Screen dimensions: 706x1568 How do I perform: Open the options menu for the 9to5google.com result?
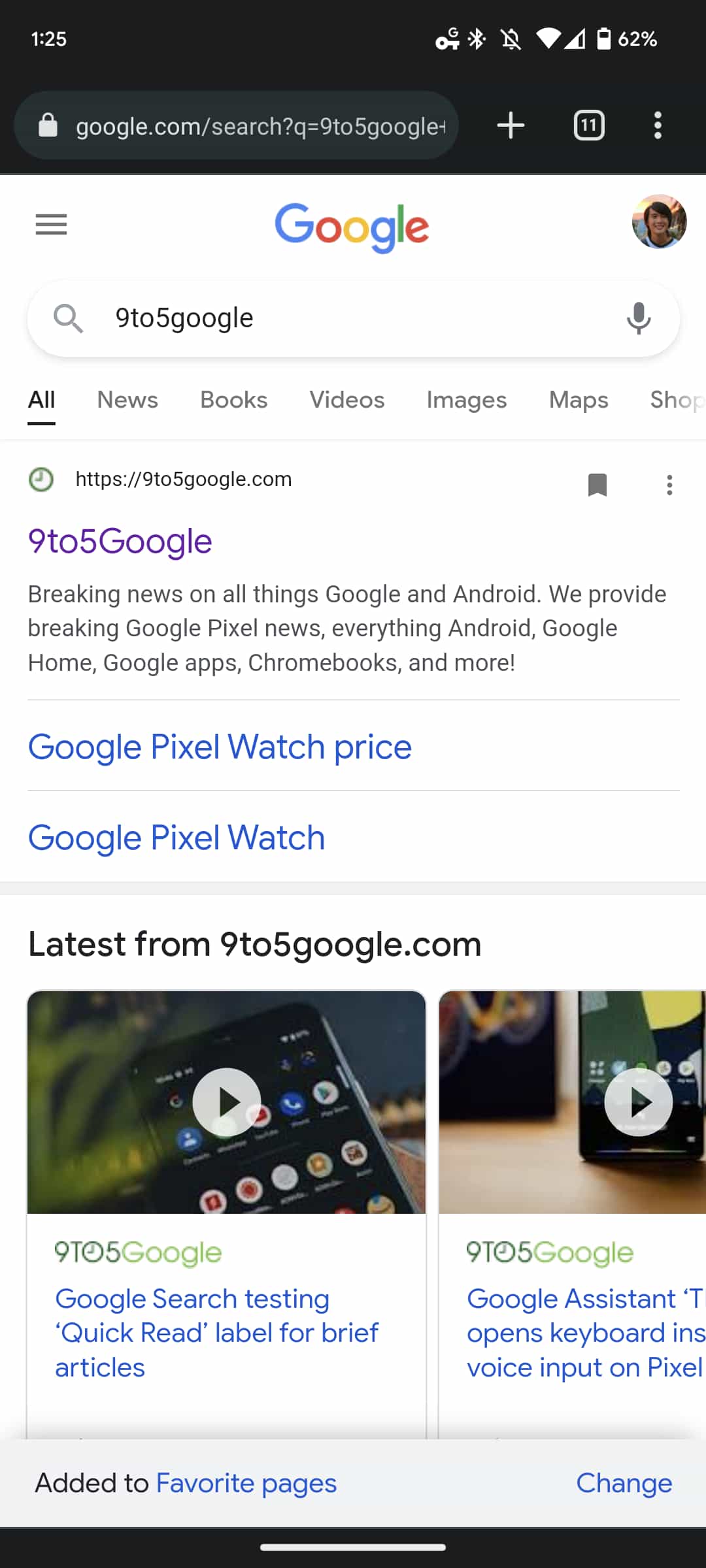point(669,485)
